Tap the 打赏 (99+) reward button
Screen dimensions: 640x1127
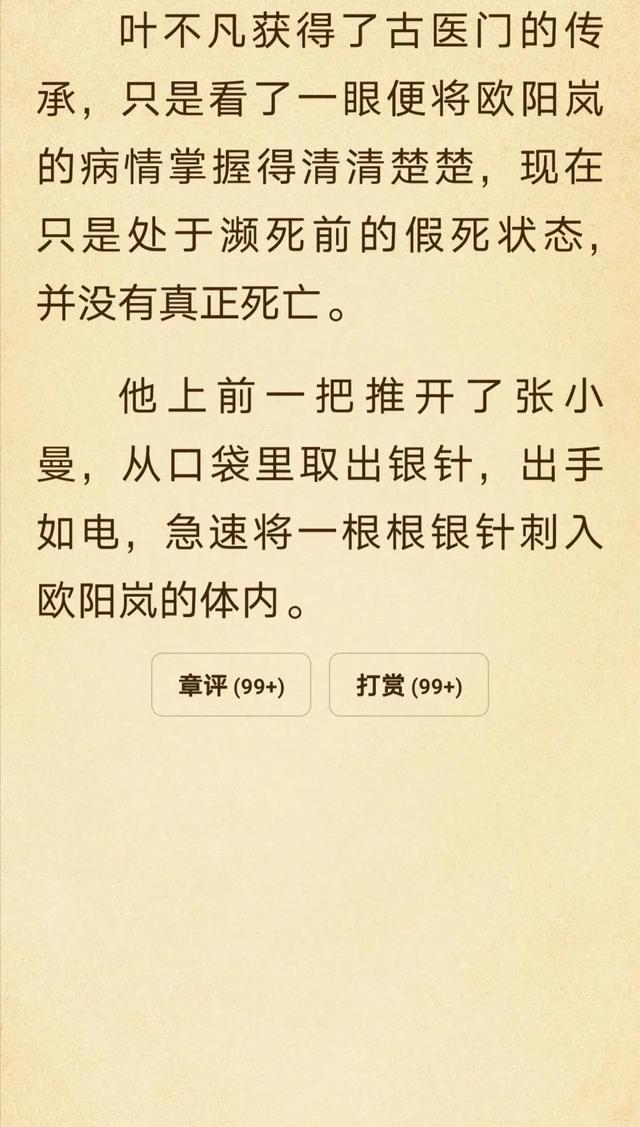pos(408,686)
